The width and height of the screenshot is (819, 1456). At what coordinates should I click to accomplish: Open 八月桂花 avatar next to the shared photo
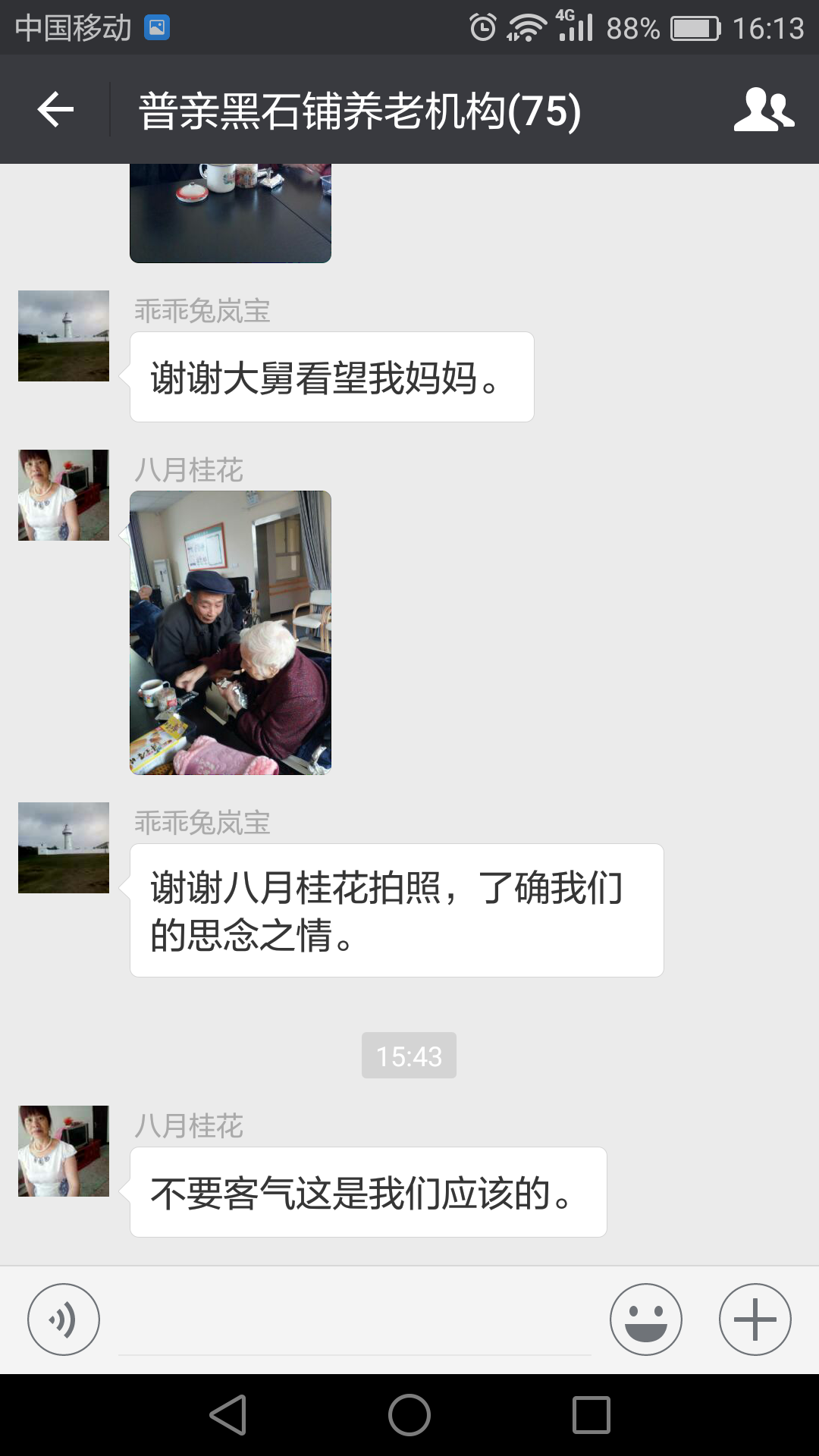coord(64,495)
